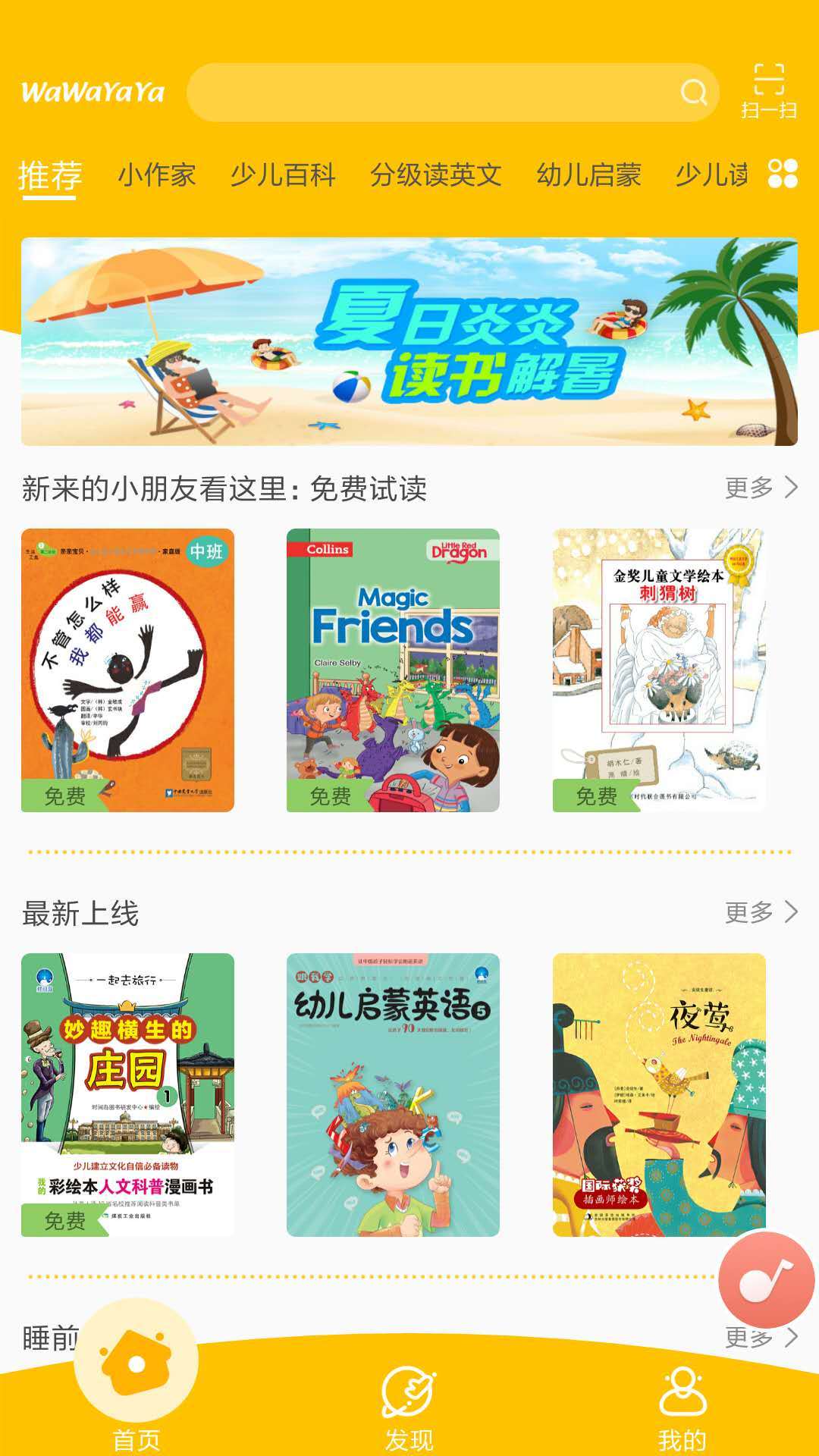This screenshot has width=819, height=1456.
Task: Open the 幼儿启蒙英语 book
Action: coord(393,1094)
